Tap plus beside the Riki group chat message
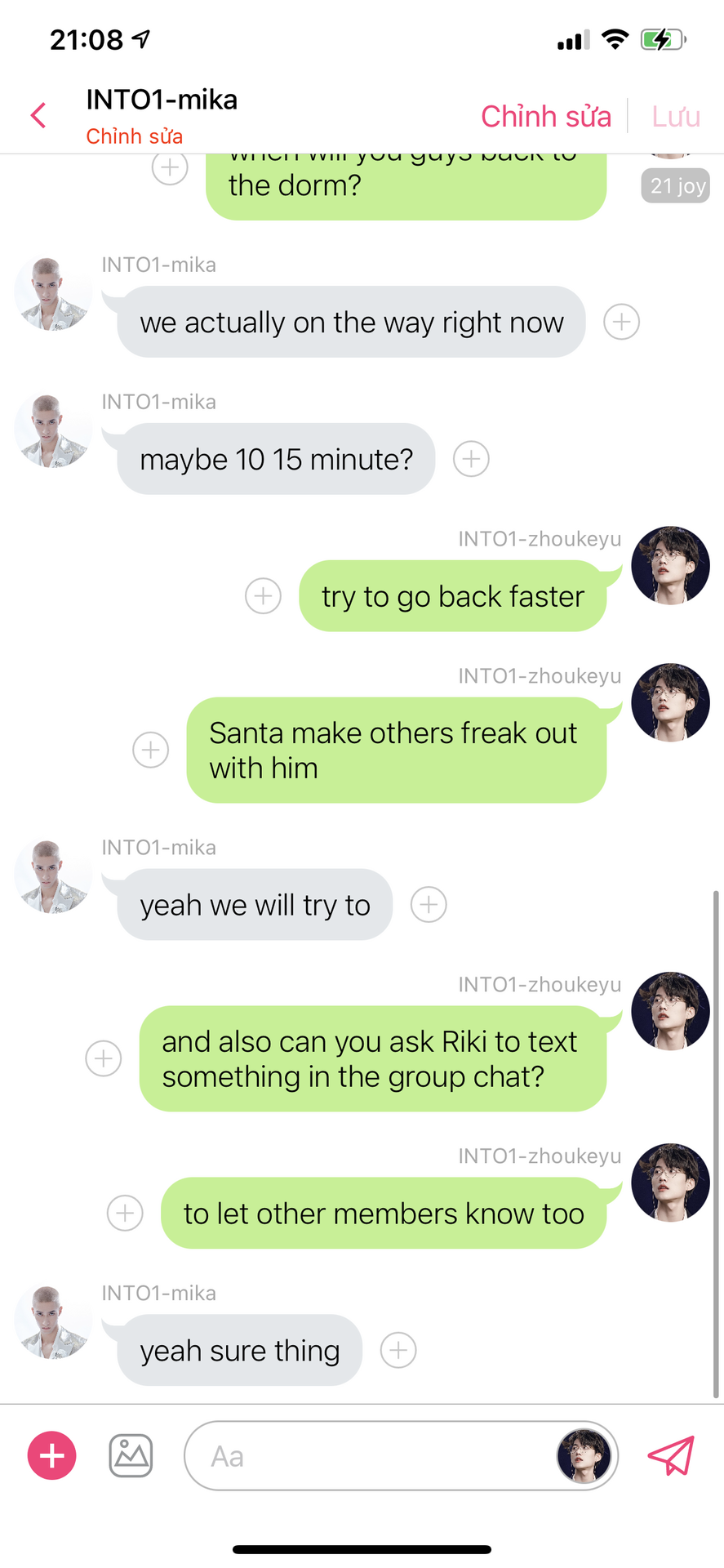 pyautogui.click(x=104, y=1058)
